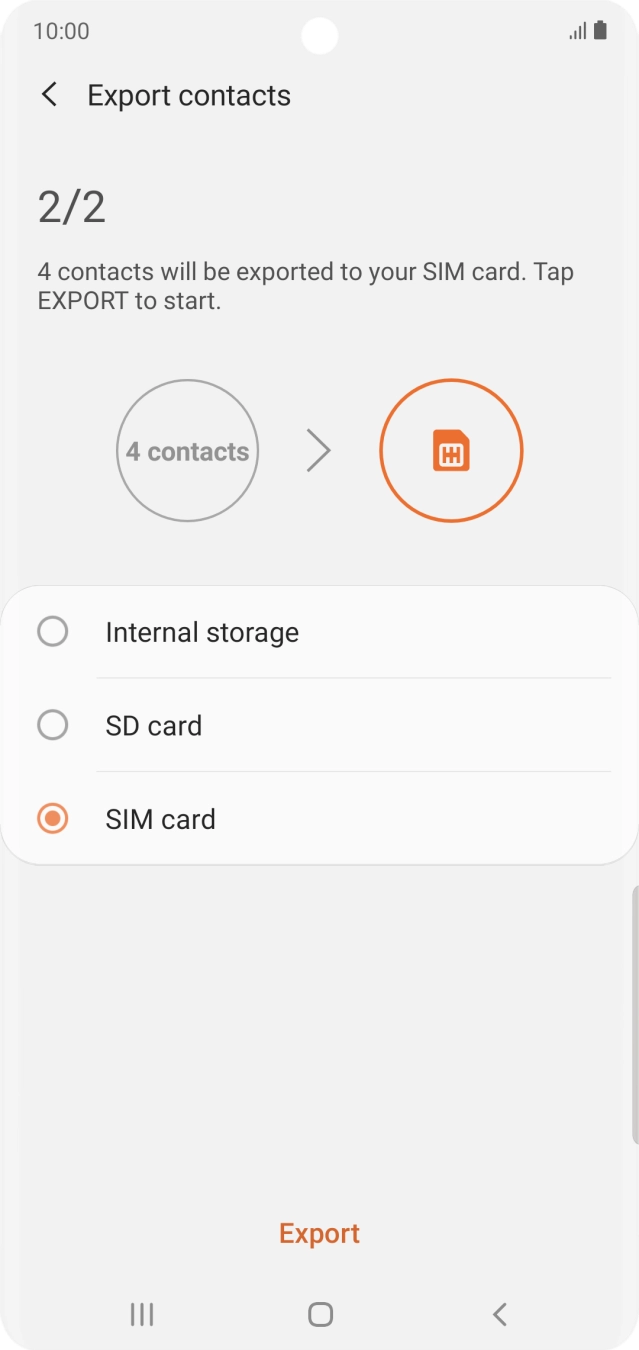639x1350 pixels.
Task: Open recent apps from navigation bar
Action: pyautogui.click(x=142, y=1314)
